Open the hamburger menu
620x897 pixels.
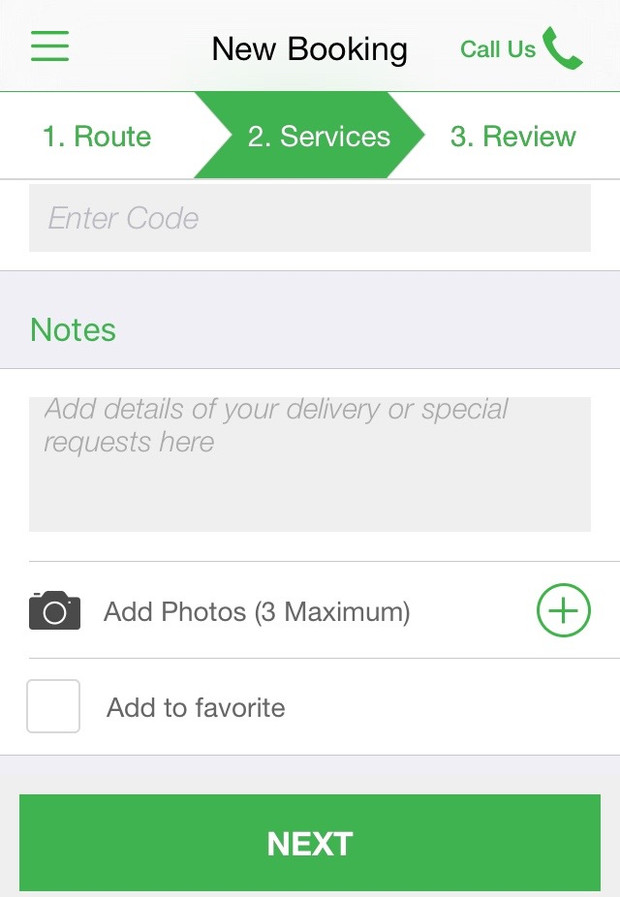(50, 47)
